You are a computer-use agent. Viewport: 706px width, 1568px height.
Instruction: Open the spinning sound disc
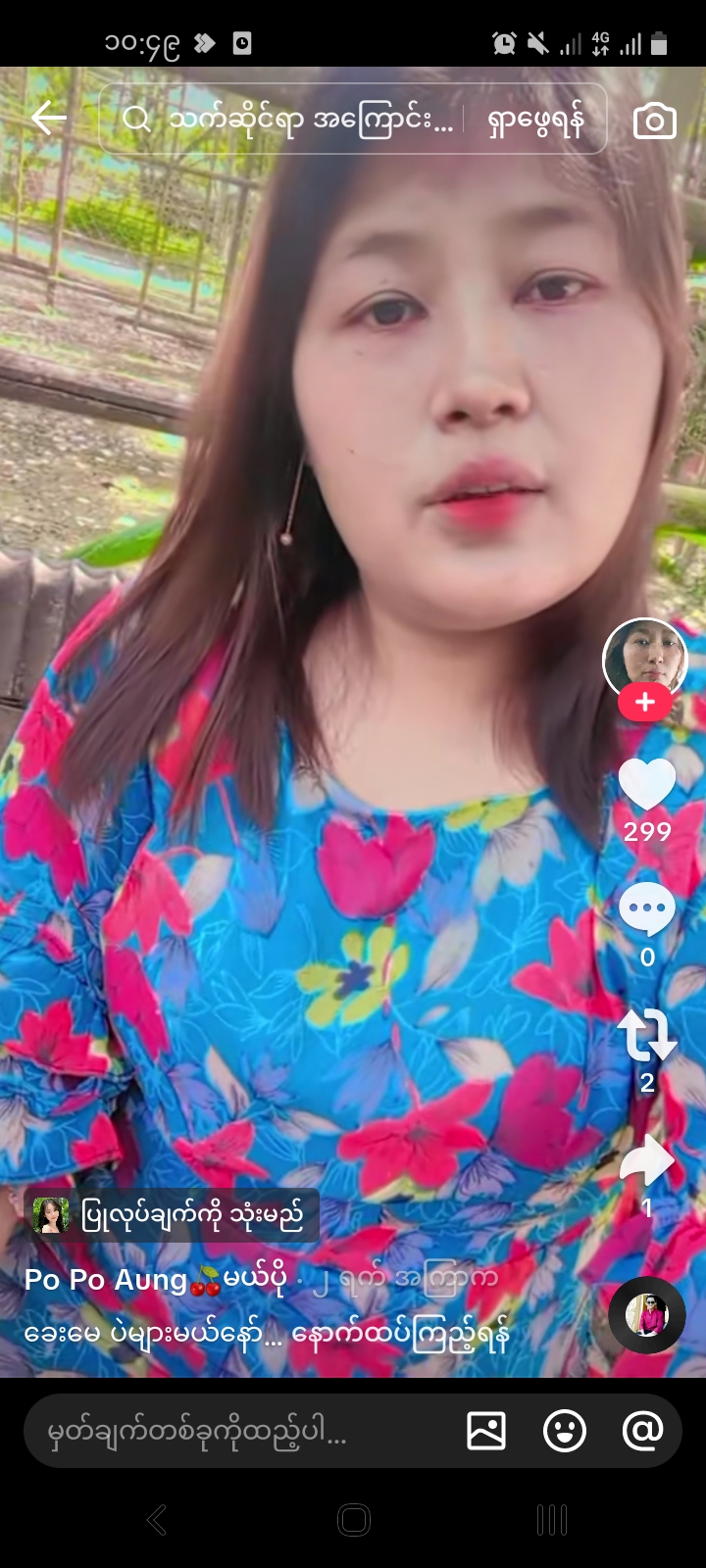pyautogui.click(x=646, y=1315)
